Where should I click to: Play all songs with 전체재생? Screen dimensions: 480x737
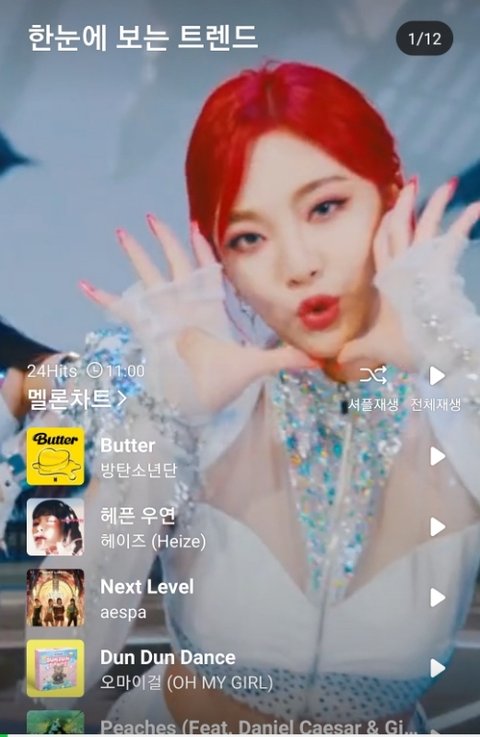(x=436, y=389)
